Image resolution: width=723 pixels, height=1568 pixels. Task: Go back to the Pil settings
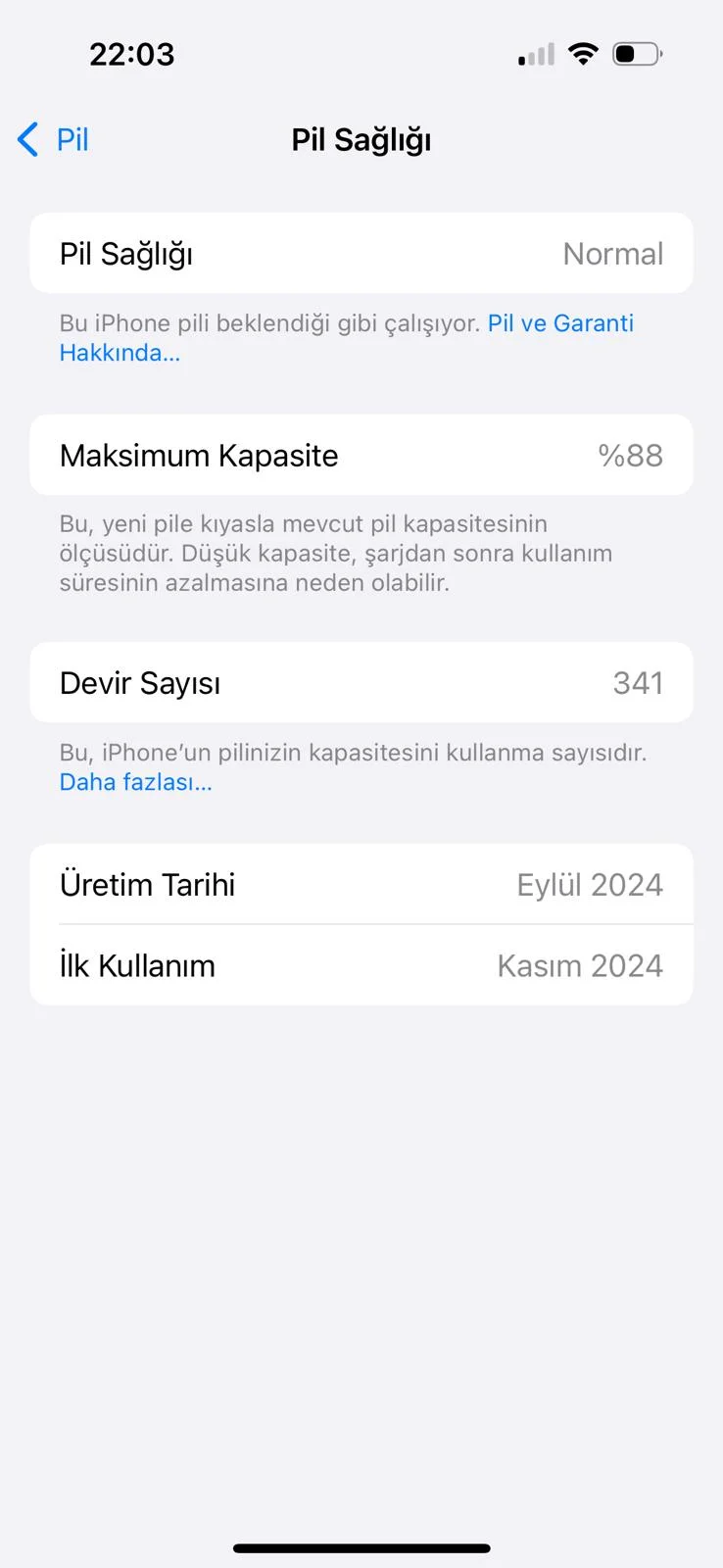pyautogui.click(x=55, y=140)
